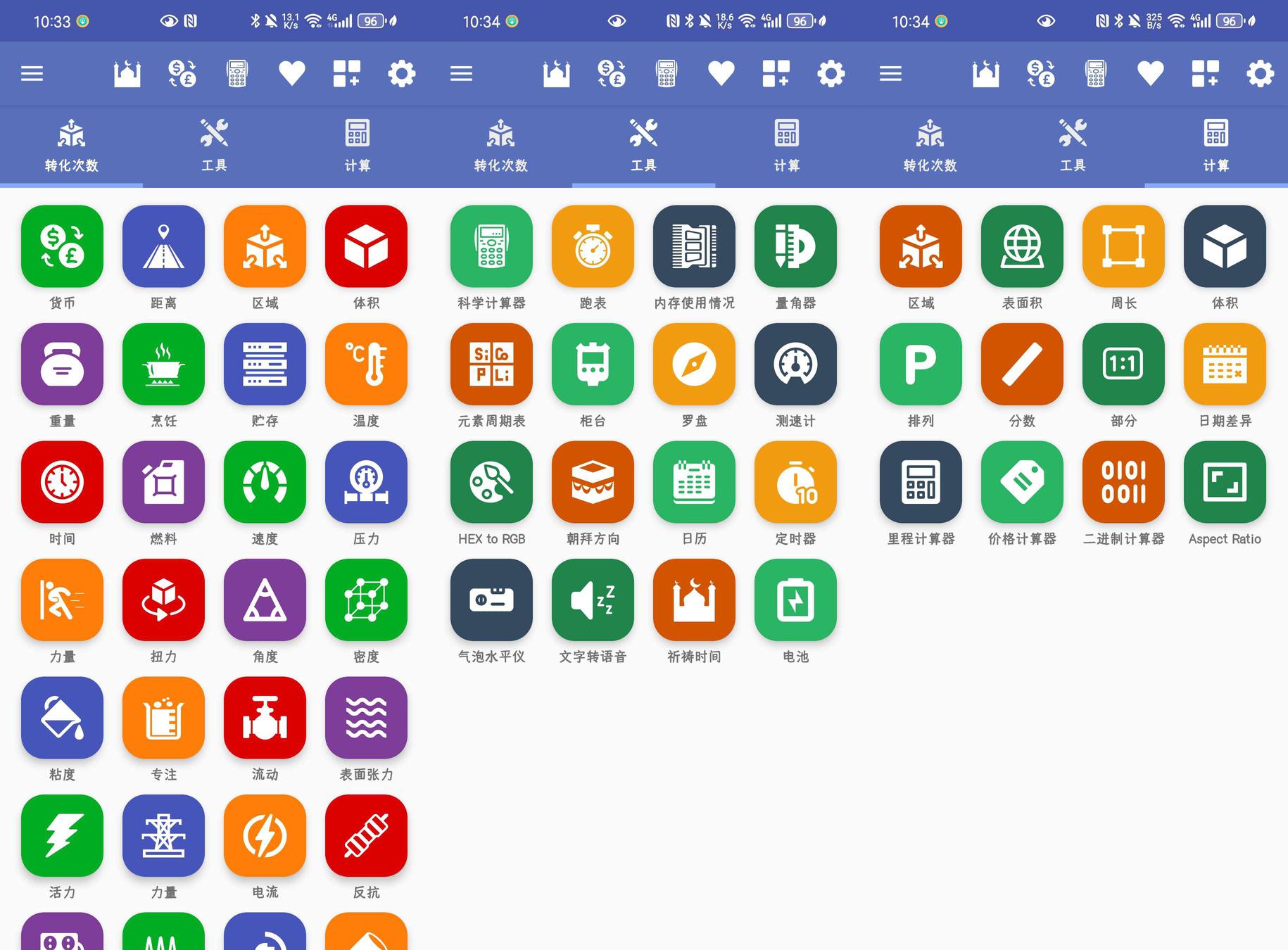Launch the 二进制计算器 binary calculator

coord(1123,482)
